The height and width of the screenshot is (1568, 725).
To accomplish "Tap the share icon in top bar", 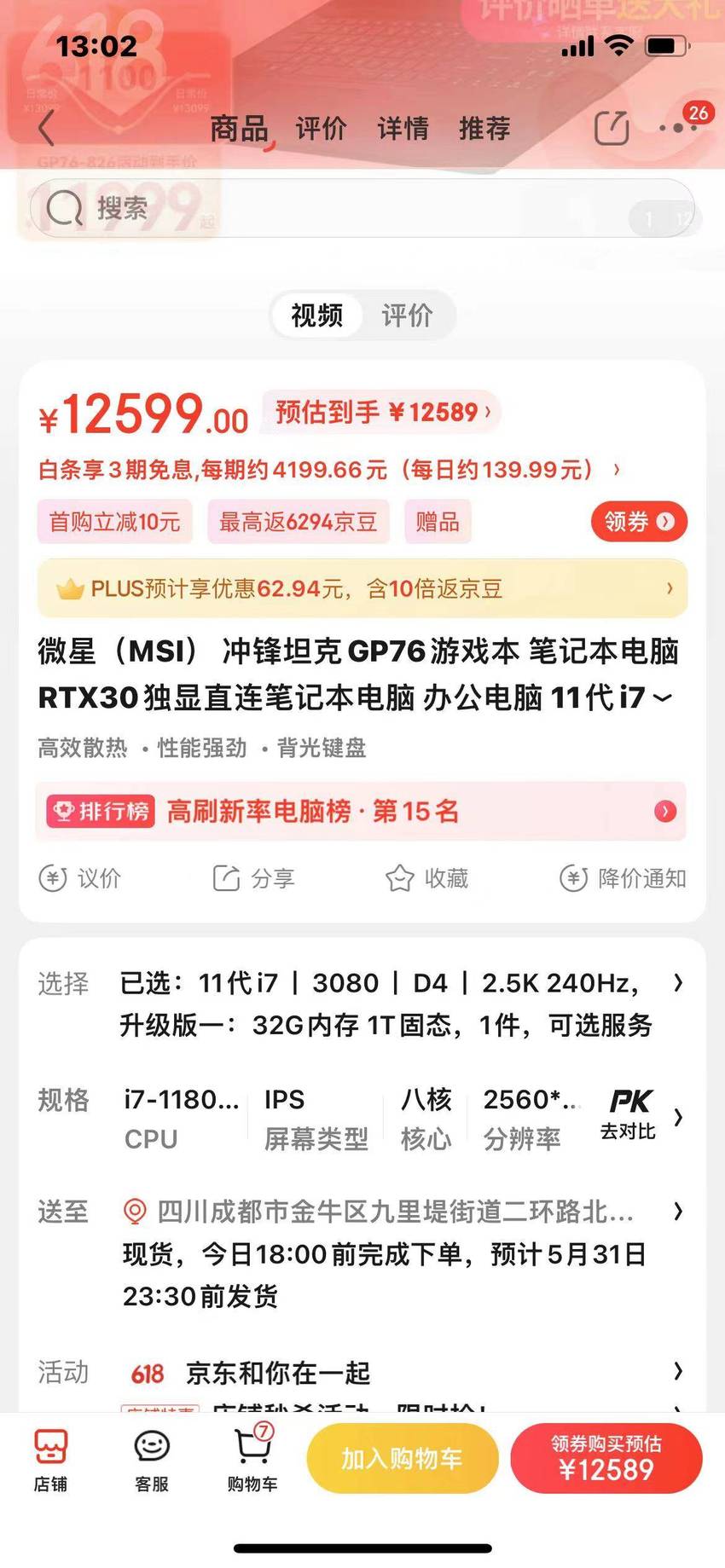I will pos(612,129).
